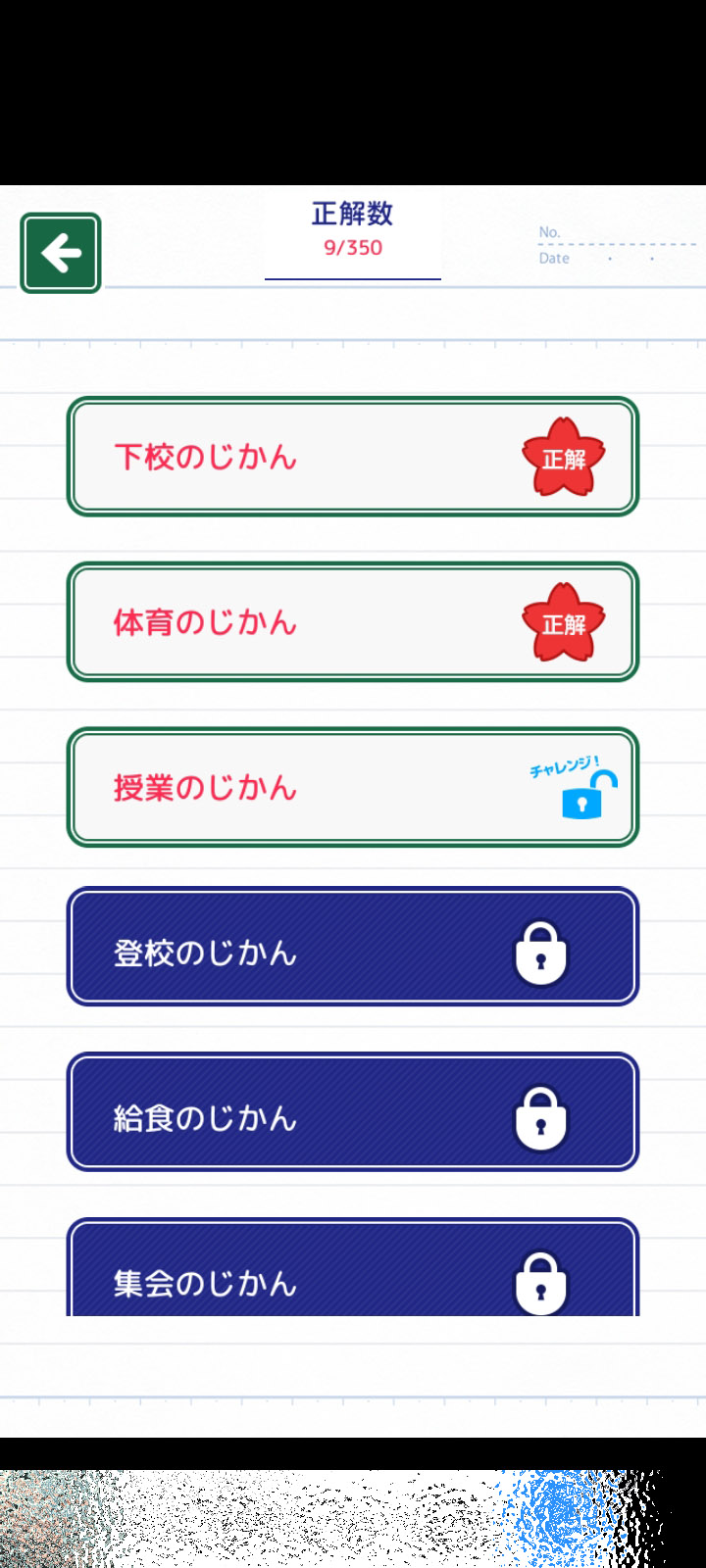Open the 下校のじかん stage
The image size is (706, 1568).
pyautogui.click(x=353, y=457)
